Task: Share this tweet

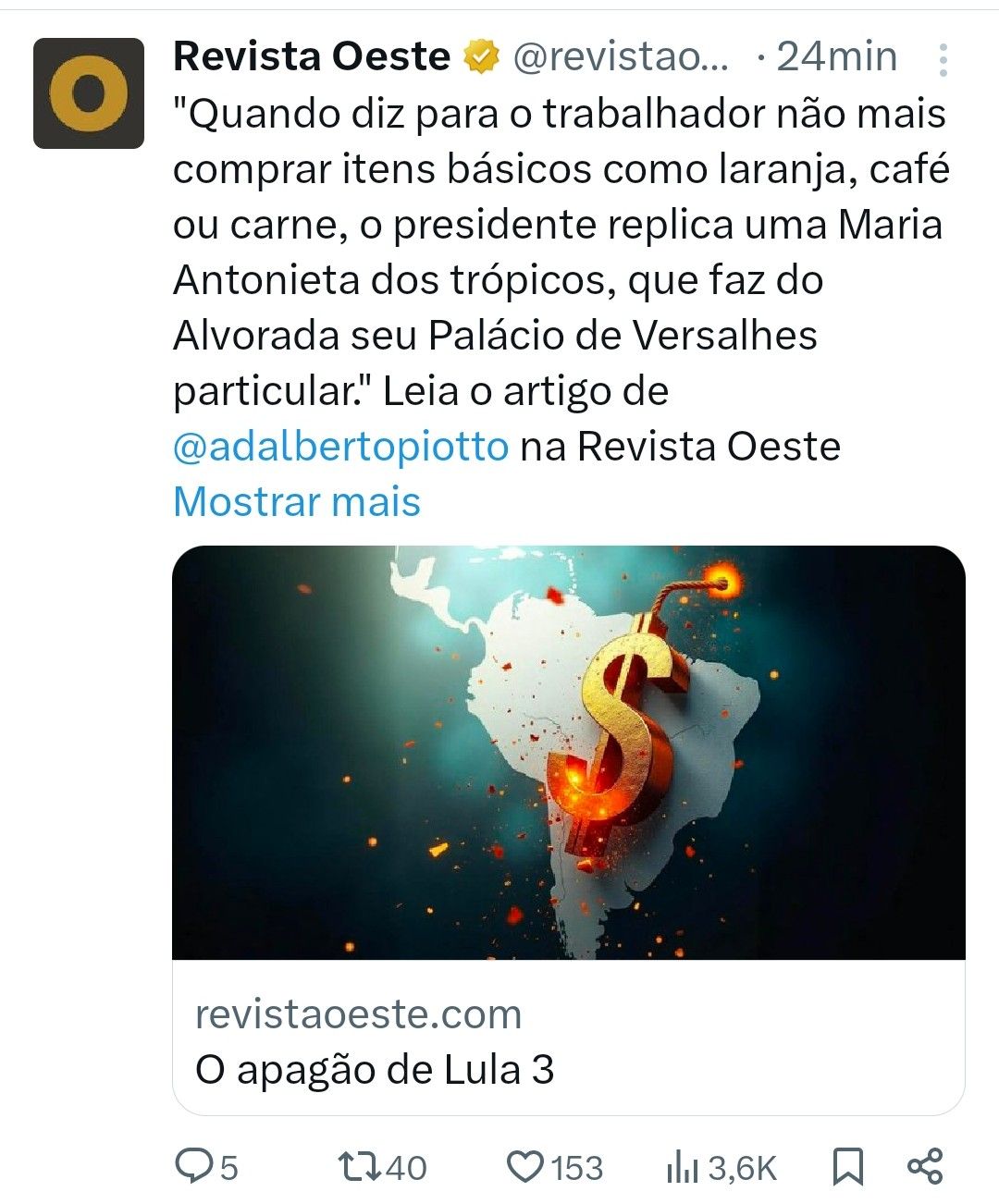Action: click(925, 1166)
